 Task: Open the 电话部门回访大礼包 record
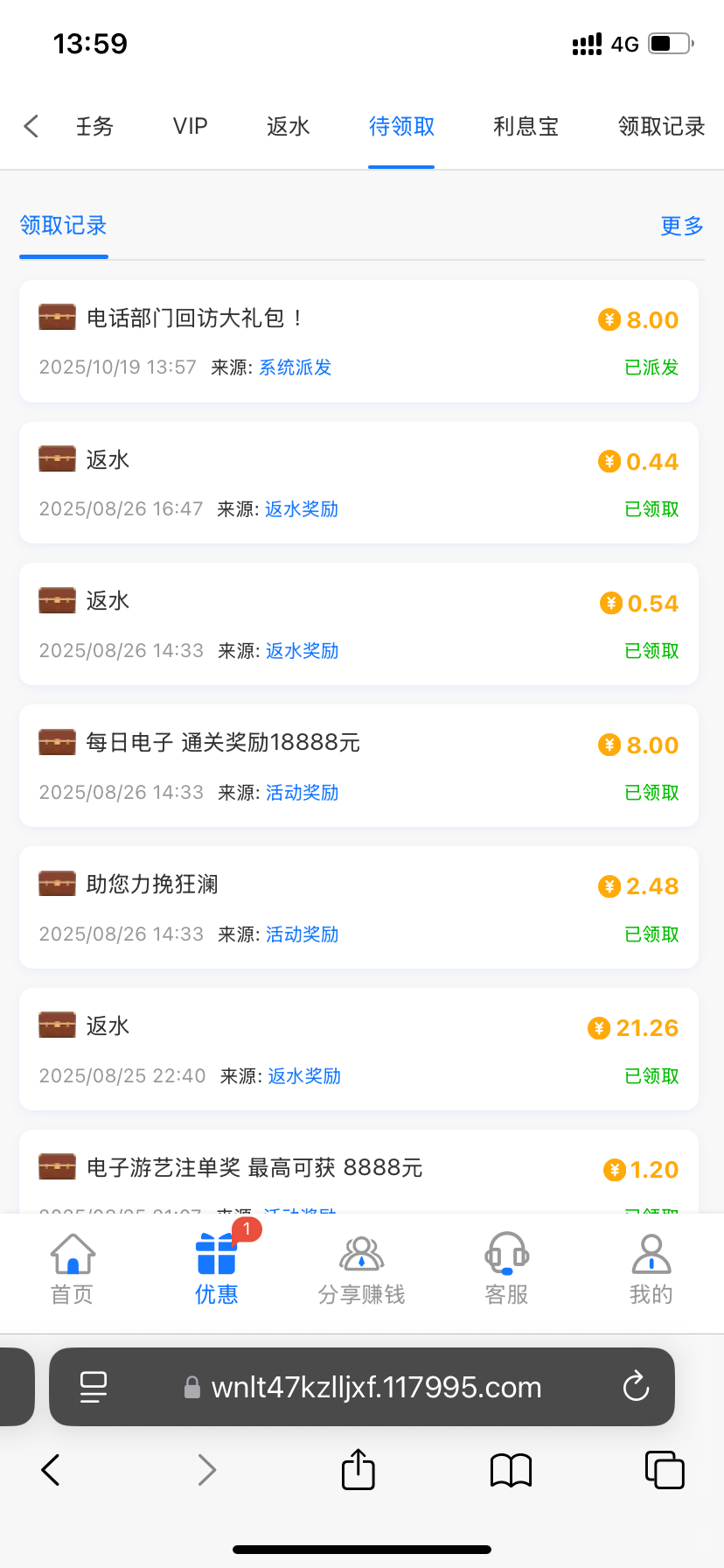(359, 341)
